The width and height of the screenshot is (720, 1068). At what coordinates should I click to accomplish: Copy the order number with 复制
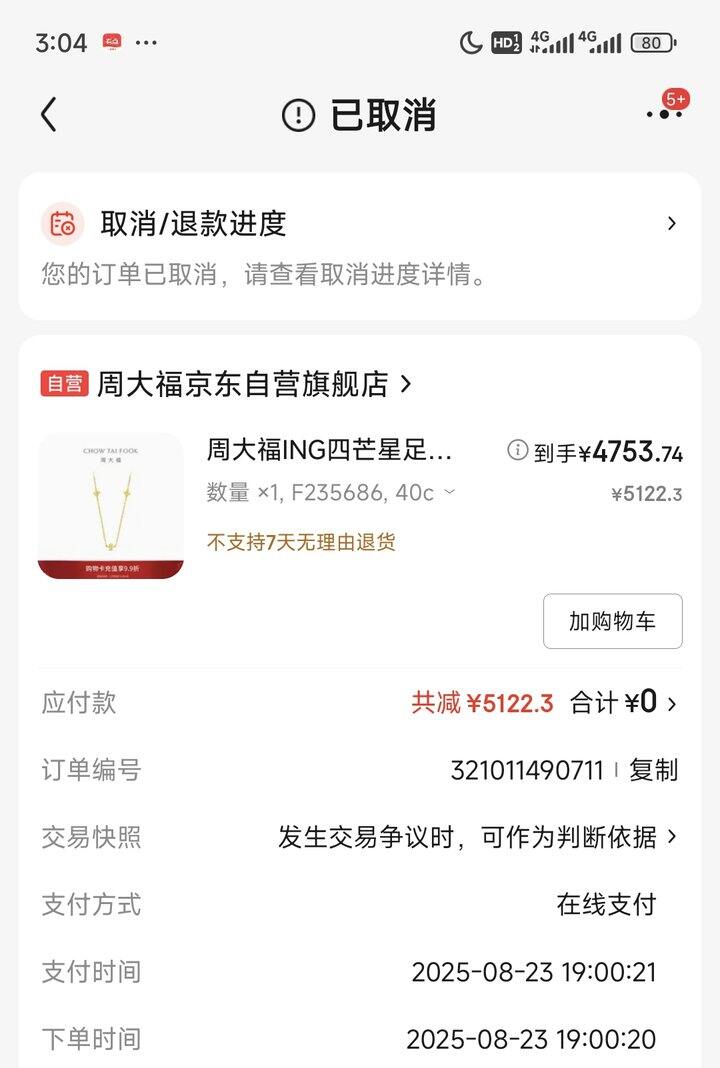[653, 770]
